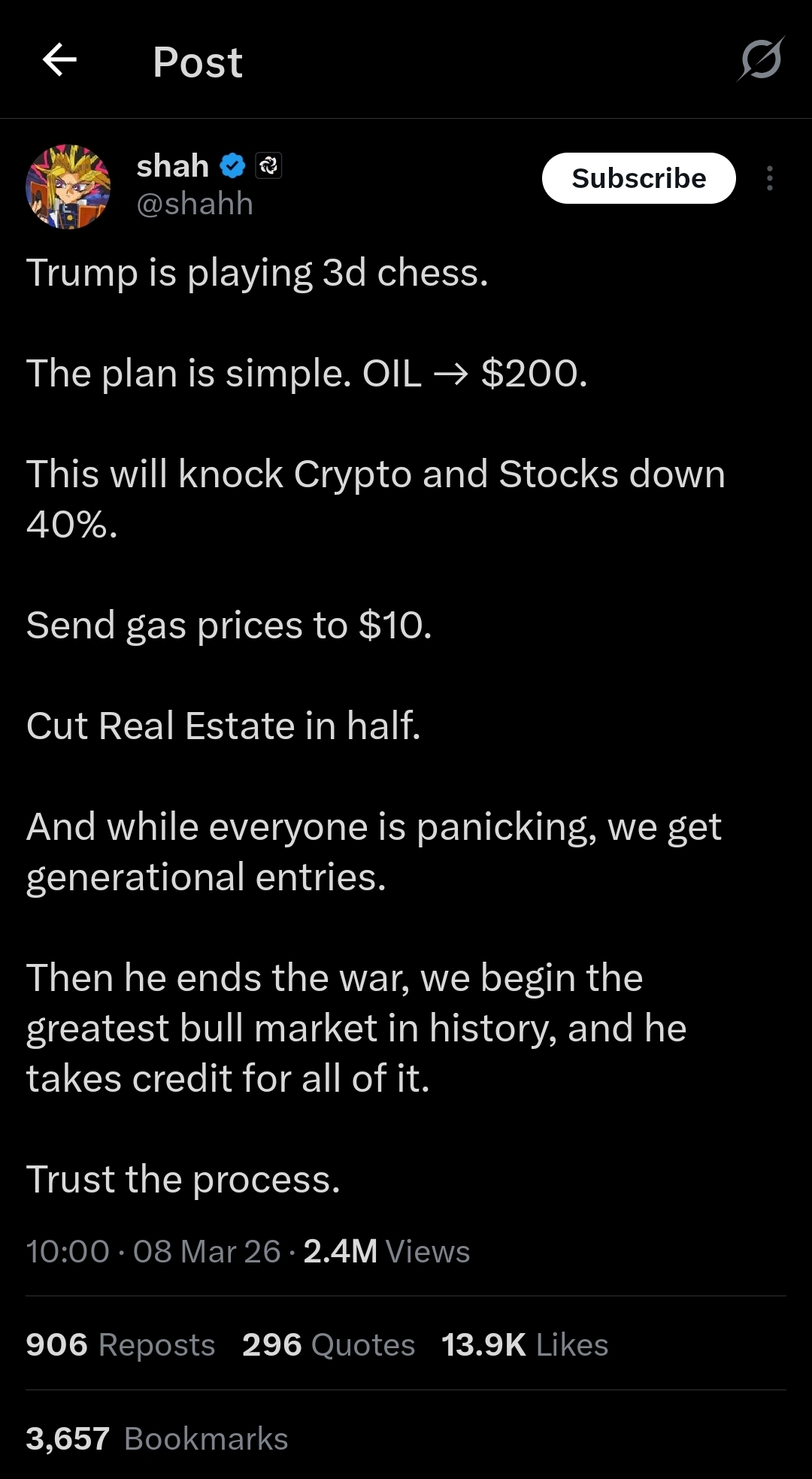The image size is (812, 1479).
Task: Go back using the top-left arrow
Action: [x=59, y=61]
